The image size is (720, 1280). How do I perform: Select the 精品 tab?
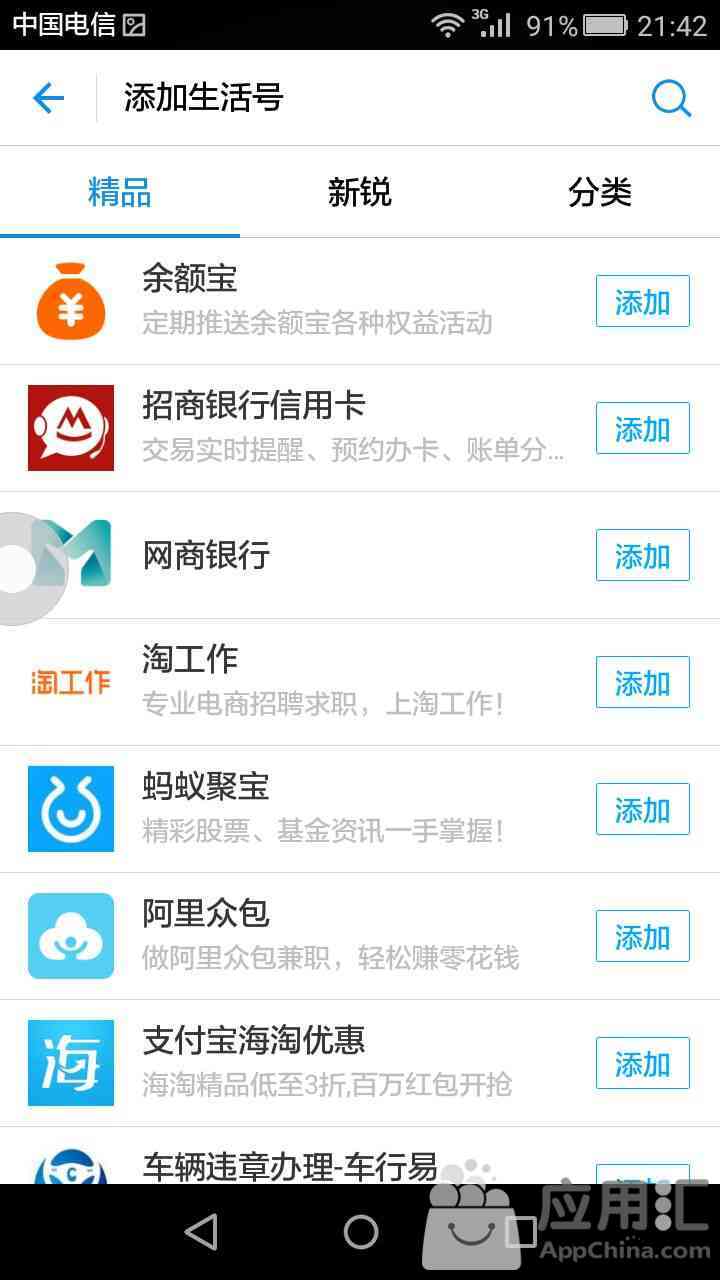click(x=120, y=192)
